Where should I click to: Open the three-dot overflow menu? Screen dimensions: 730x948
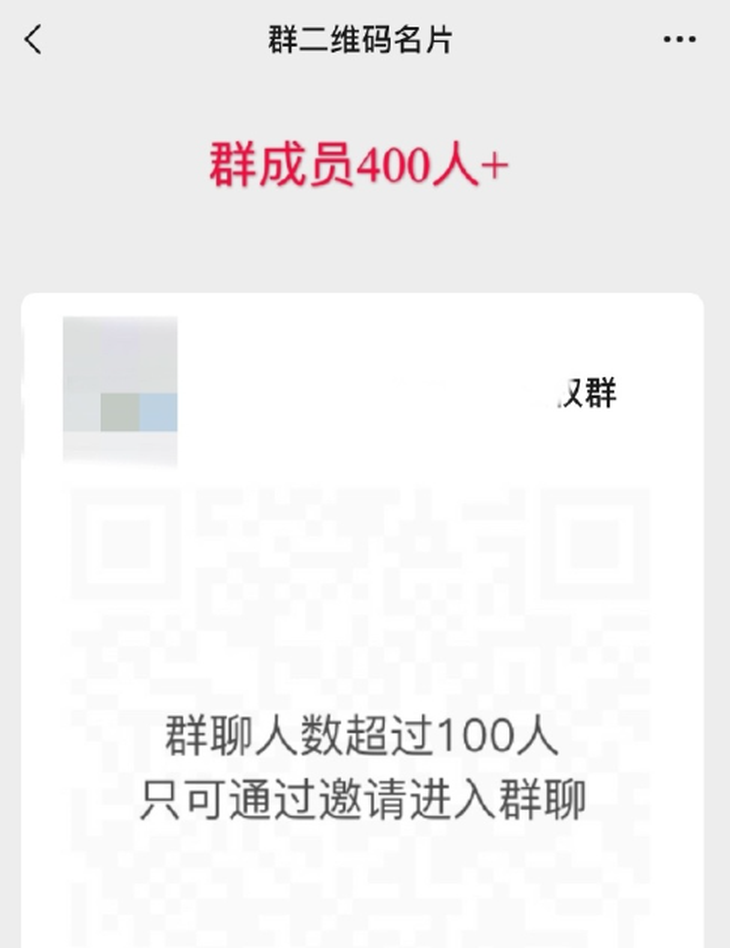(x=679, y=40)
